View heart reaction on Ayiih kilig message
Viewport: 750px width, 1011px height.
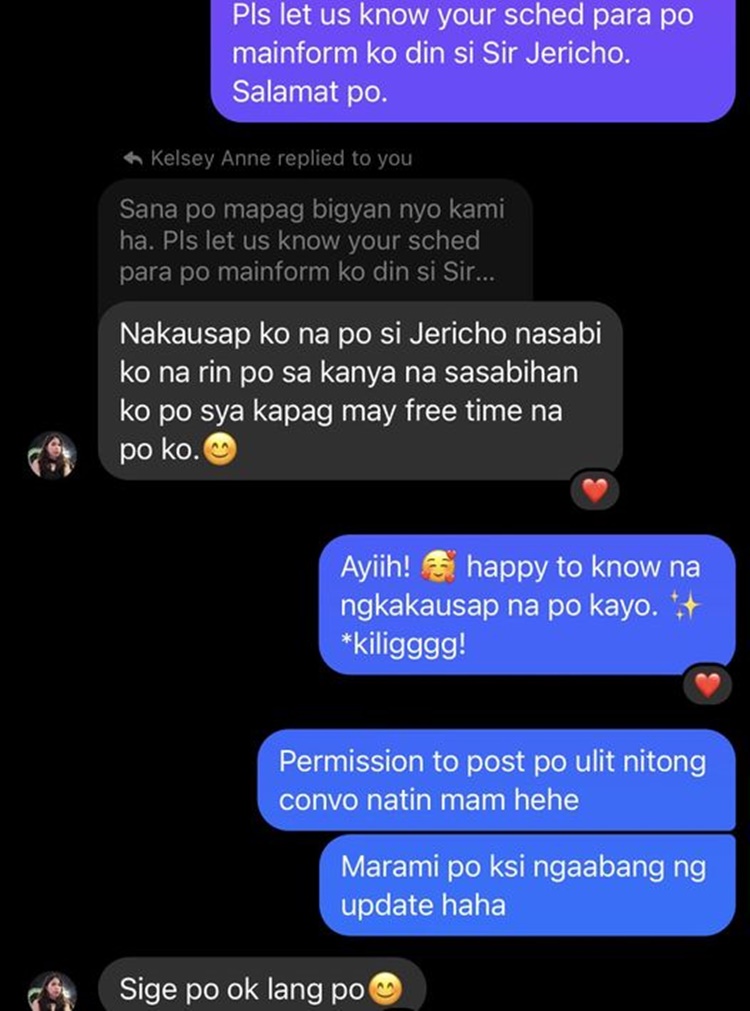[x=707, y=685]
